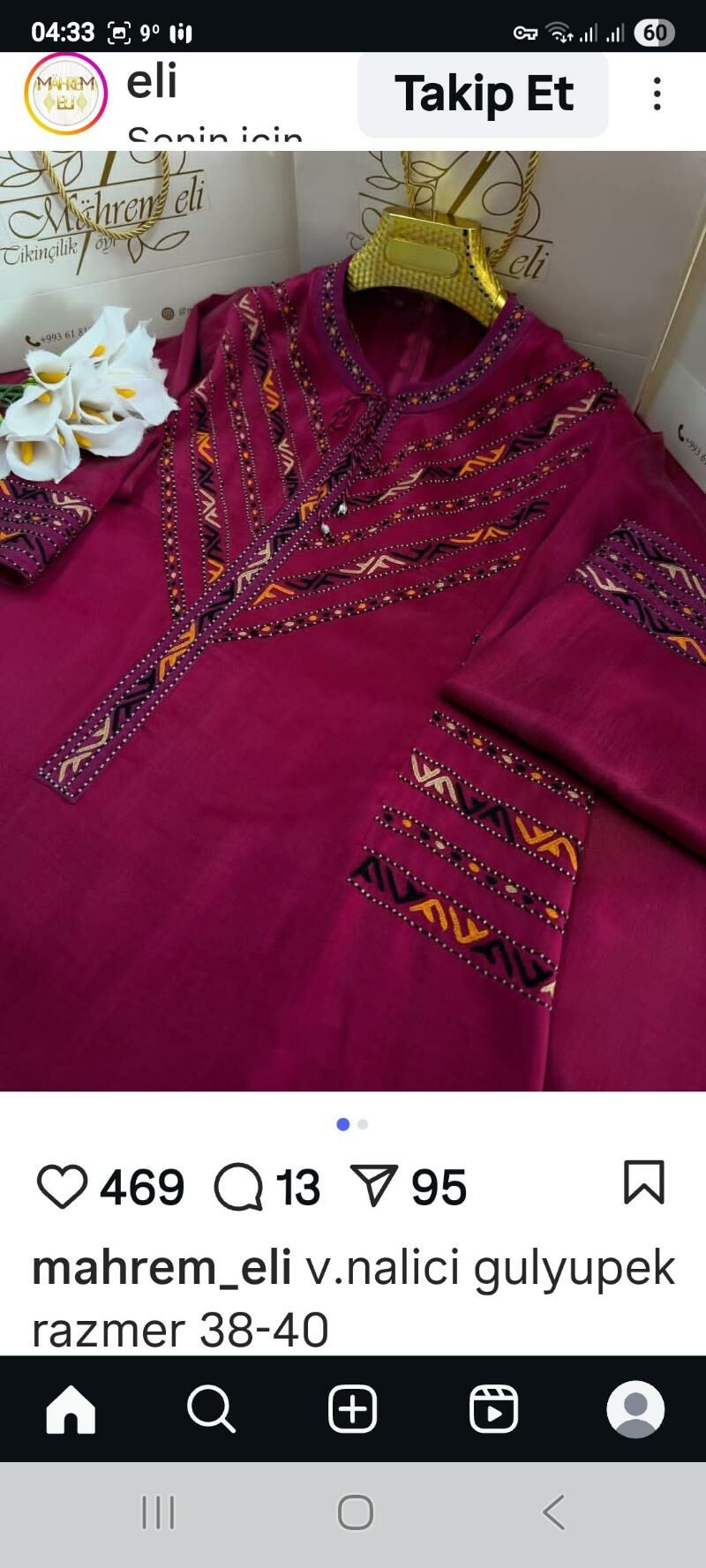Open the post's three-dot overflow menu
Viewport: 706px width, 1568px height.
coord(657,94)
